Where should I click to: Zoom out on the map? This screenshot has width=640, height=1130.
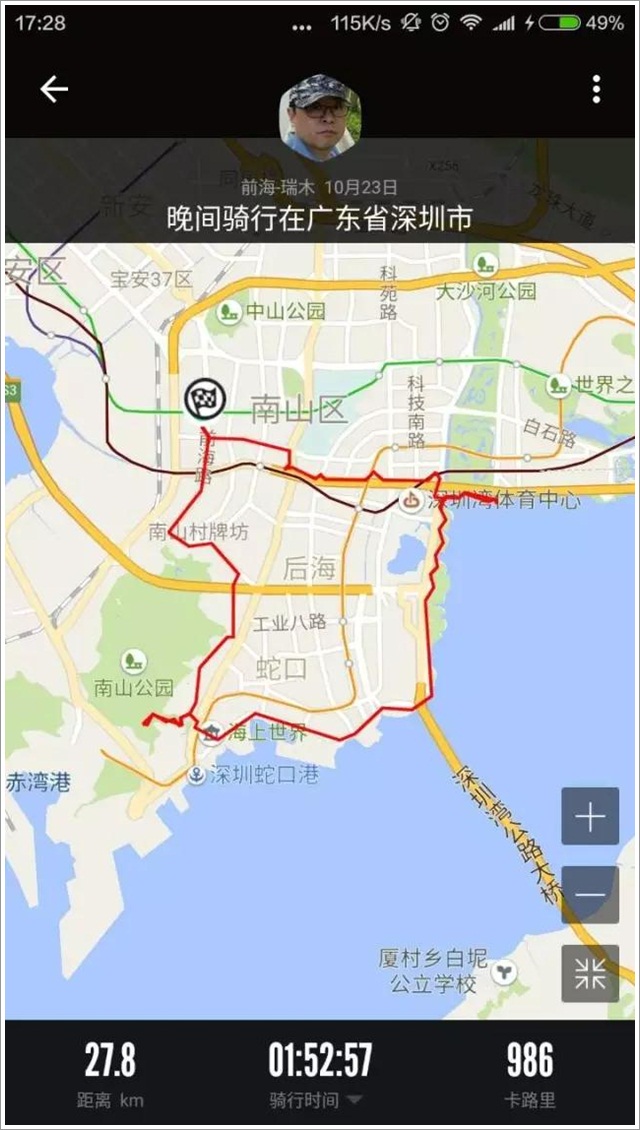(590, 893)
